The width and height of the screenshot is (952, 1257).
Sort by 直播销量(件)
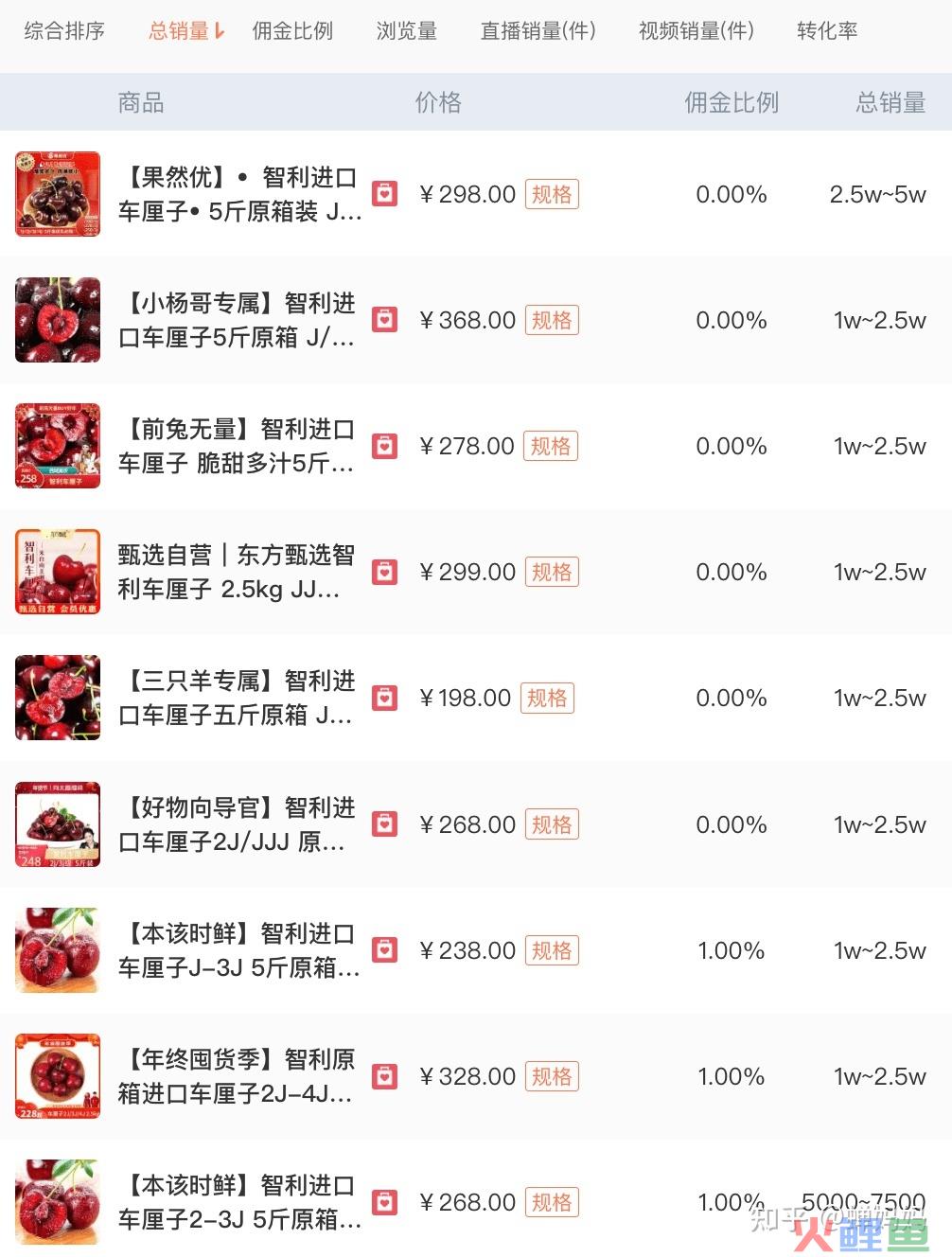(538, 31)
